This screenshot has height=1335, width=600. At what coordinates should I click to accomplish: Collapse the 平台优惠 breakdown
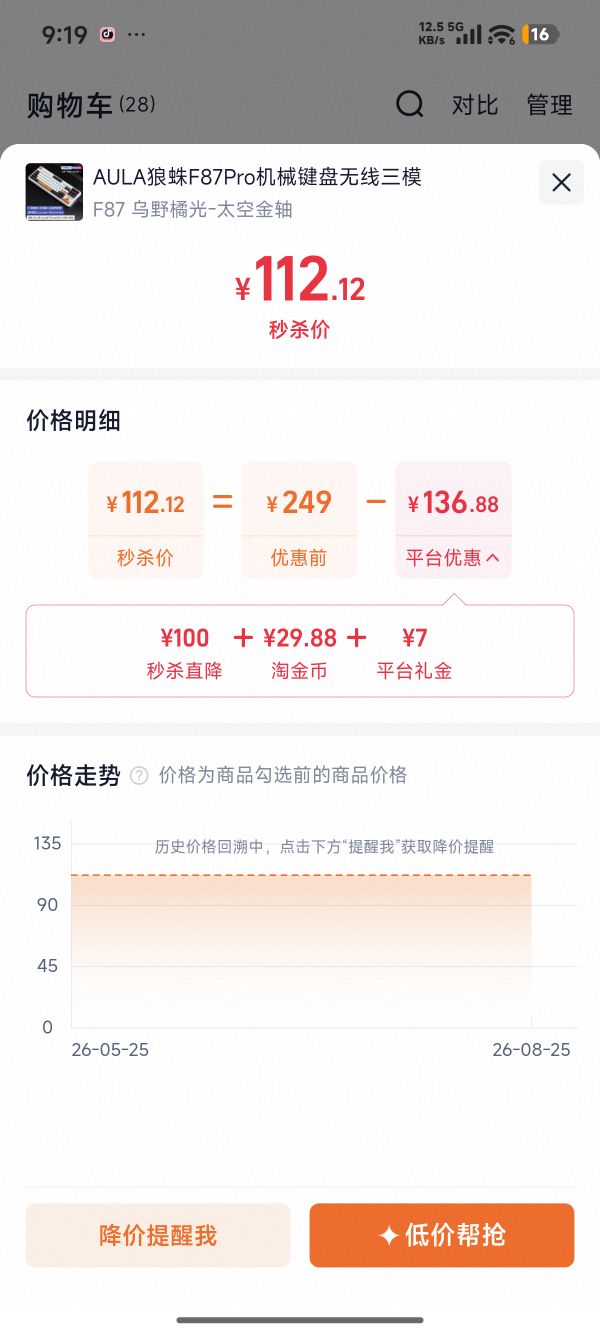(453, 558)
